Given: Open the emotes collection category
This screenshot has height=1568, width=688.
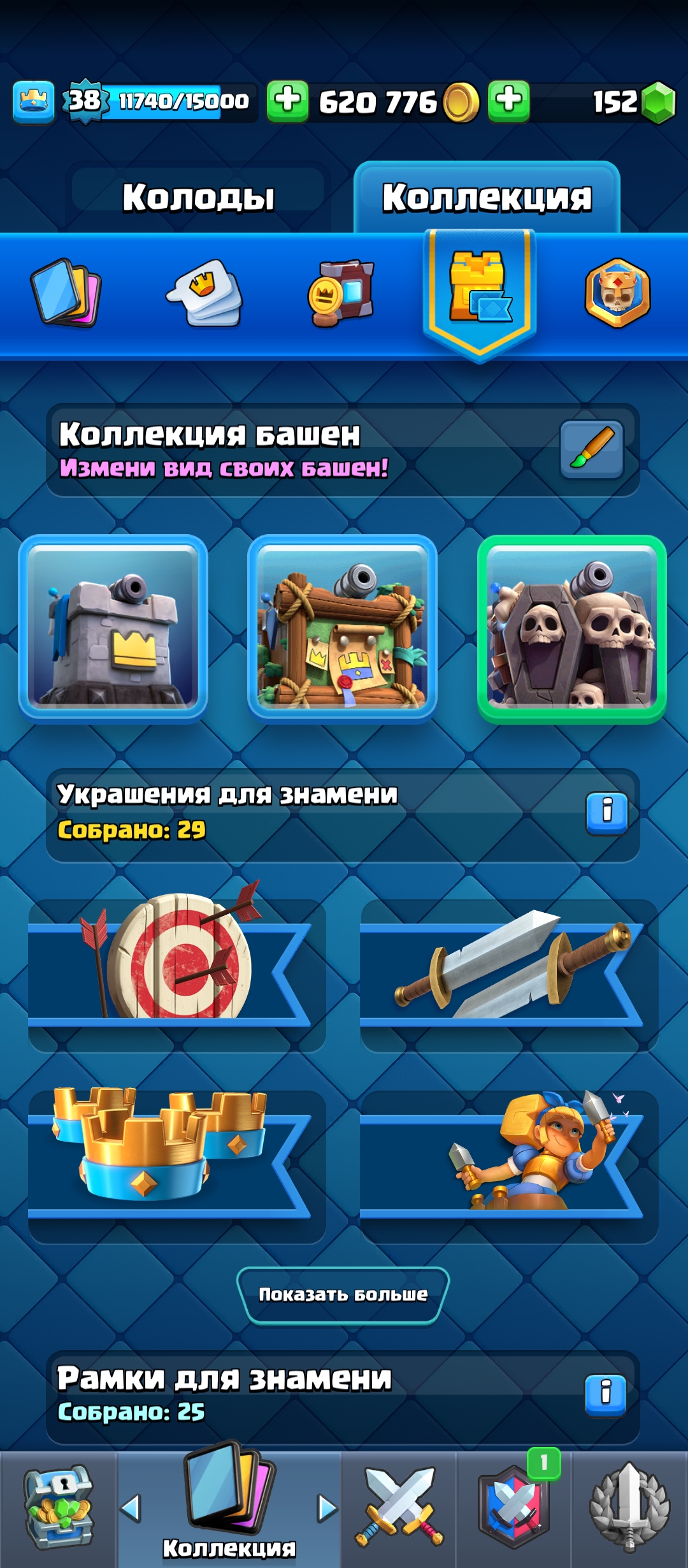Looking at the screenshot, I should point(205,293).
